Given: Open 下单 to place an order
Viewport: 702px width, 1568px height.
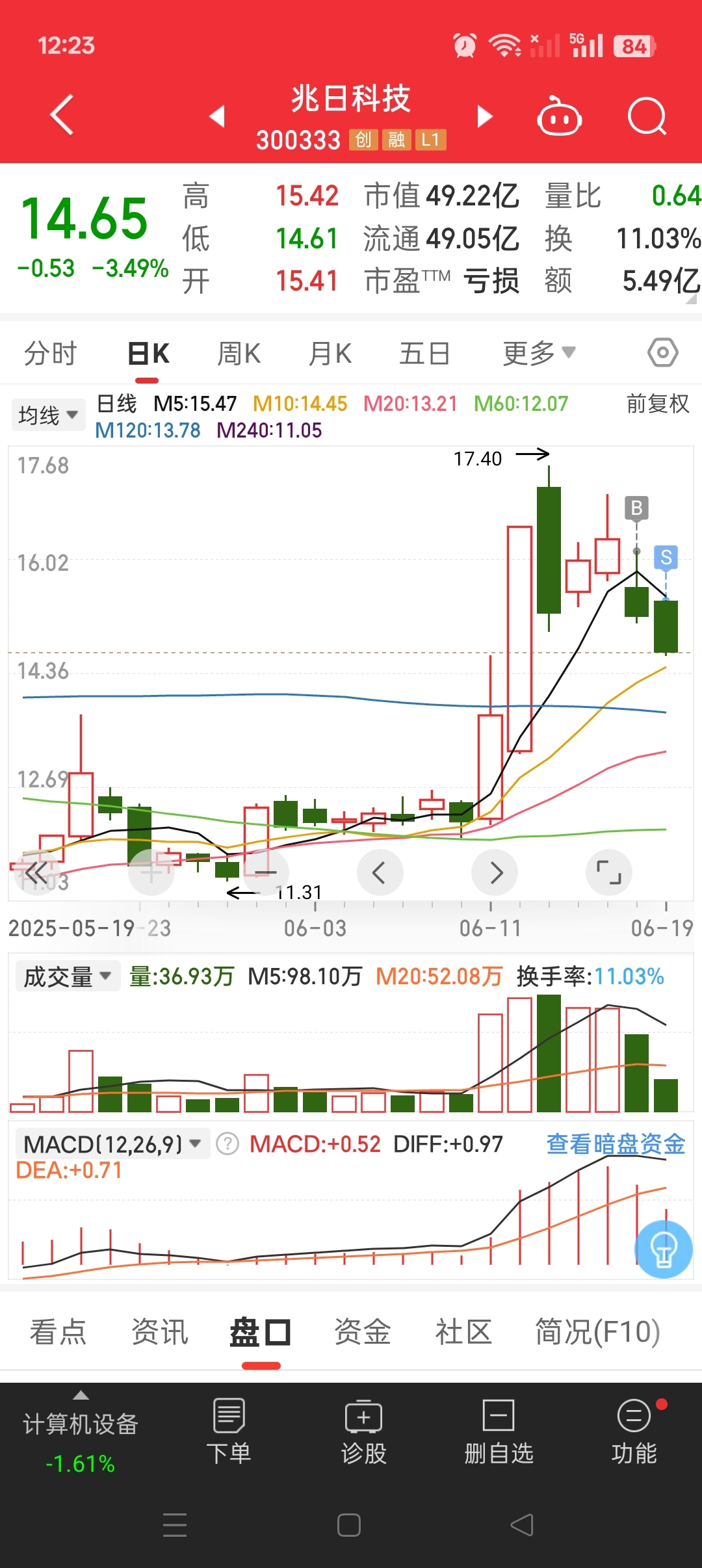Looking at the screenshot, I should click(x=229, y=1431).
